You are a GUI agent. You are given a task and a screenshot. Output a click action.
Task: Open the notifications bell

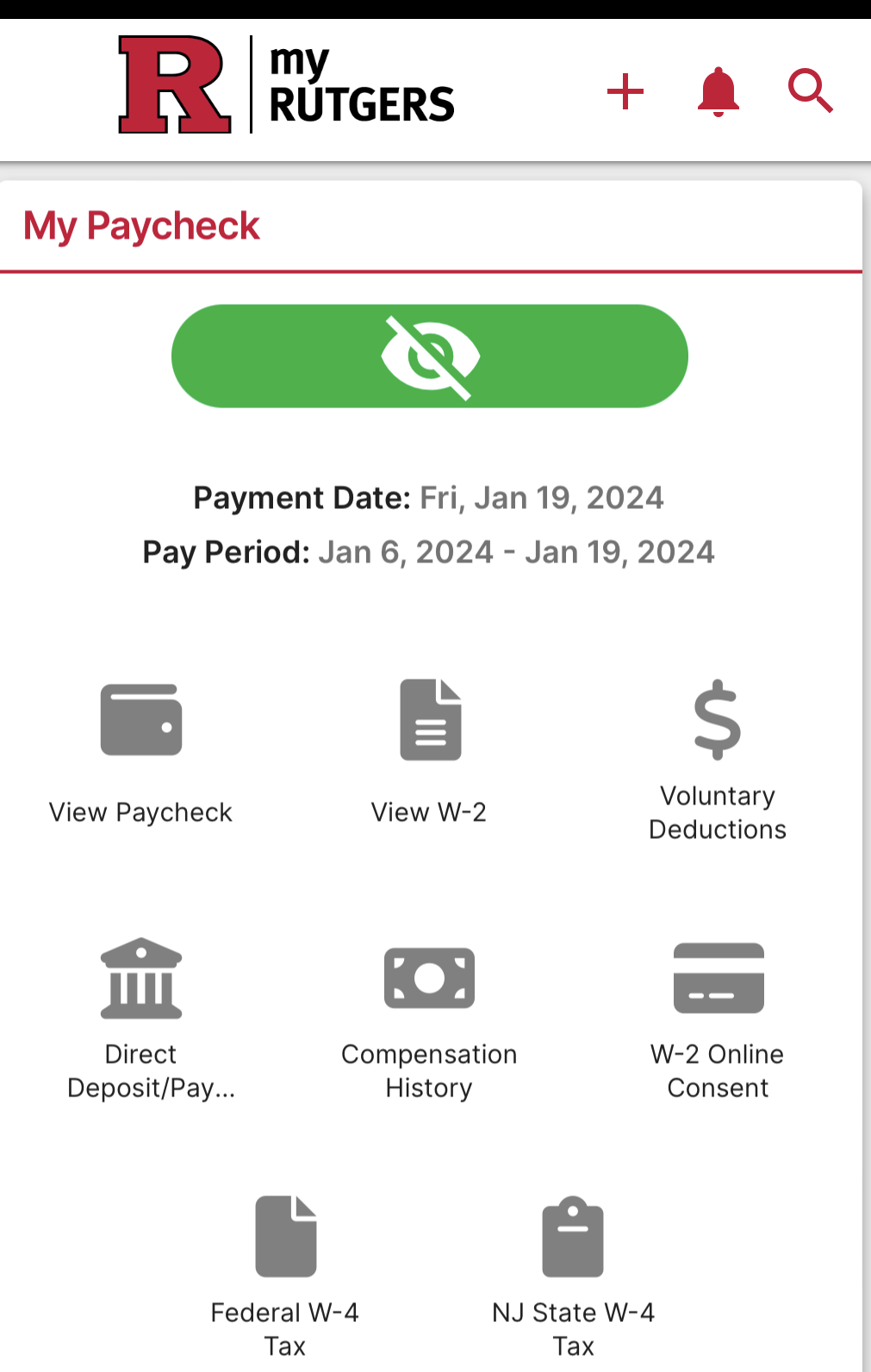coord(718,91)
